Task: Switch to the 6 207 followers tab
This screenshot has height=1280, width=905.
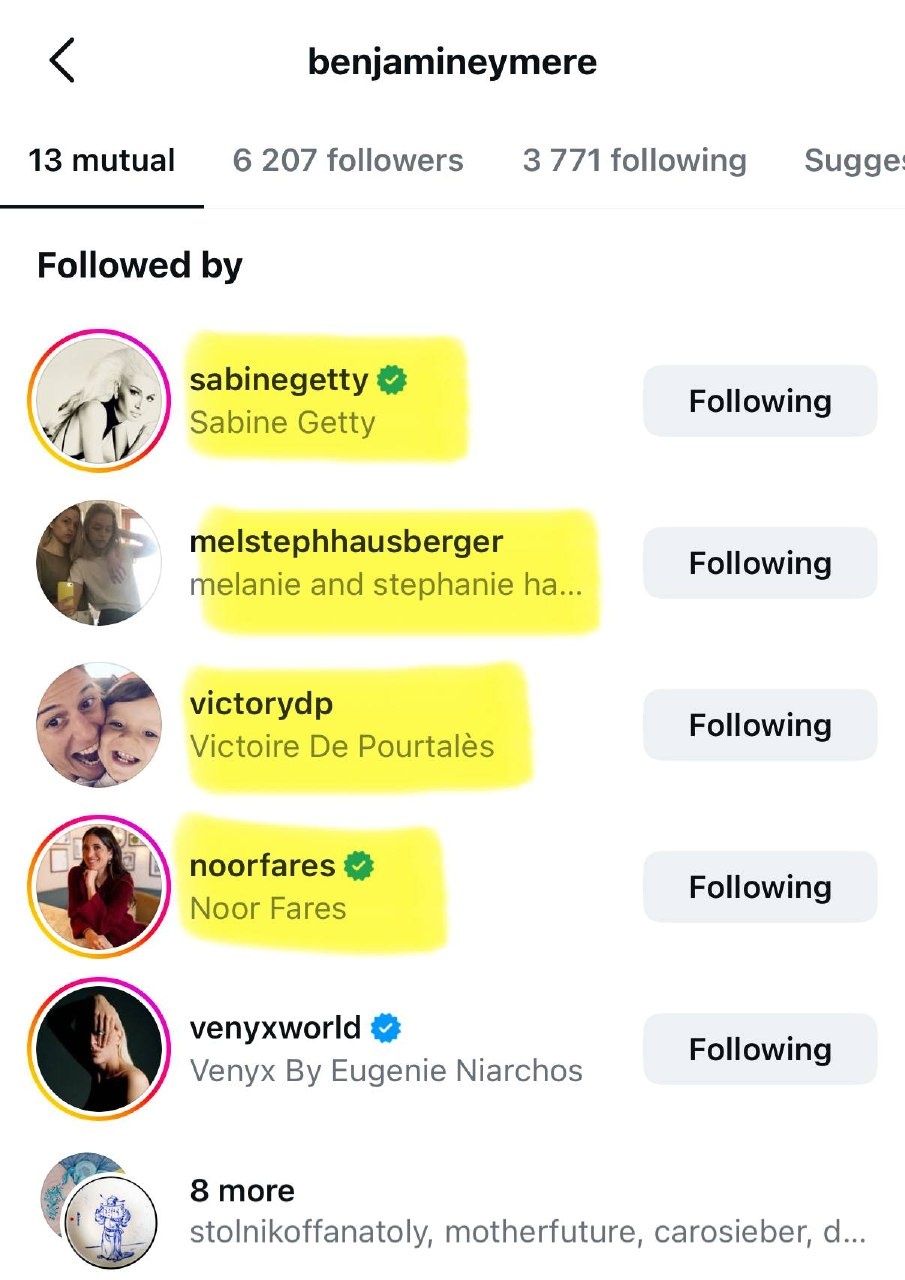Action: point(348,161)
